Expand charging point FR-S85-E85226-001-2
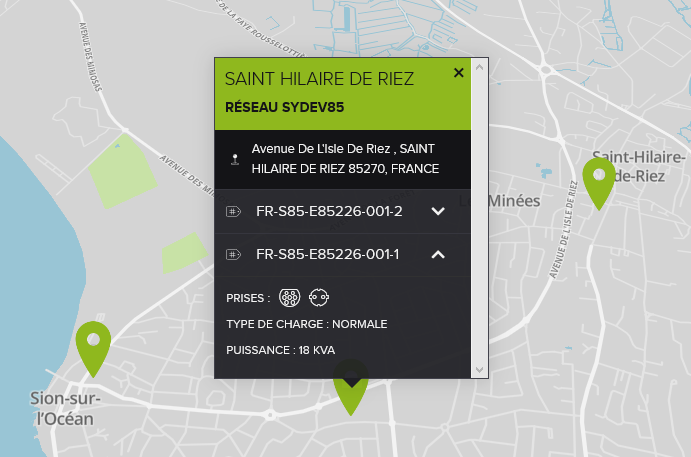 pyautogui.click(x=437, y=211)
